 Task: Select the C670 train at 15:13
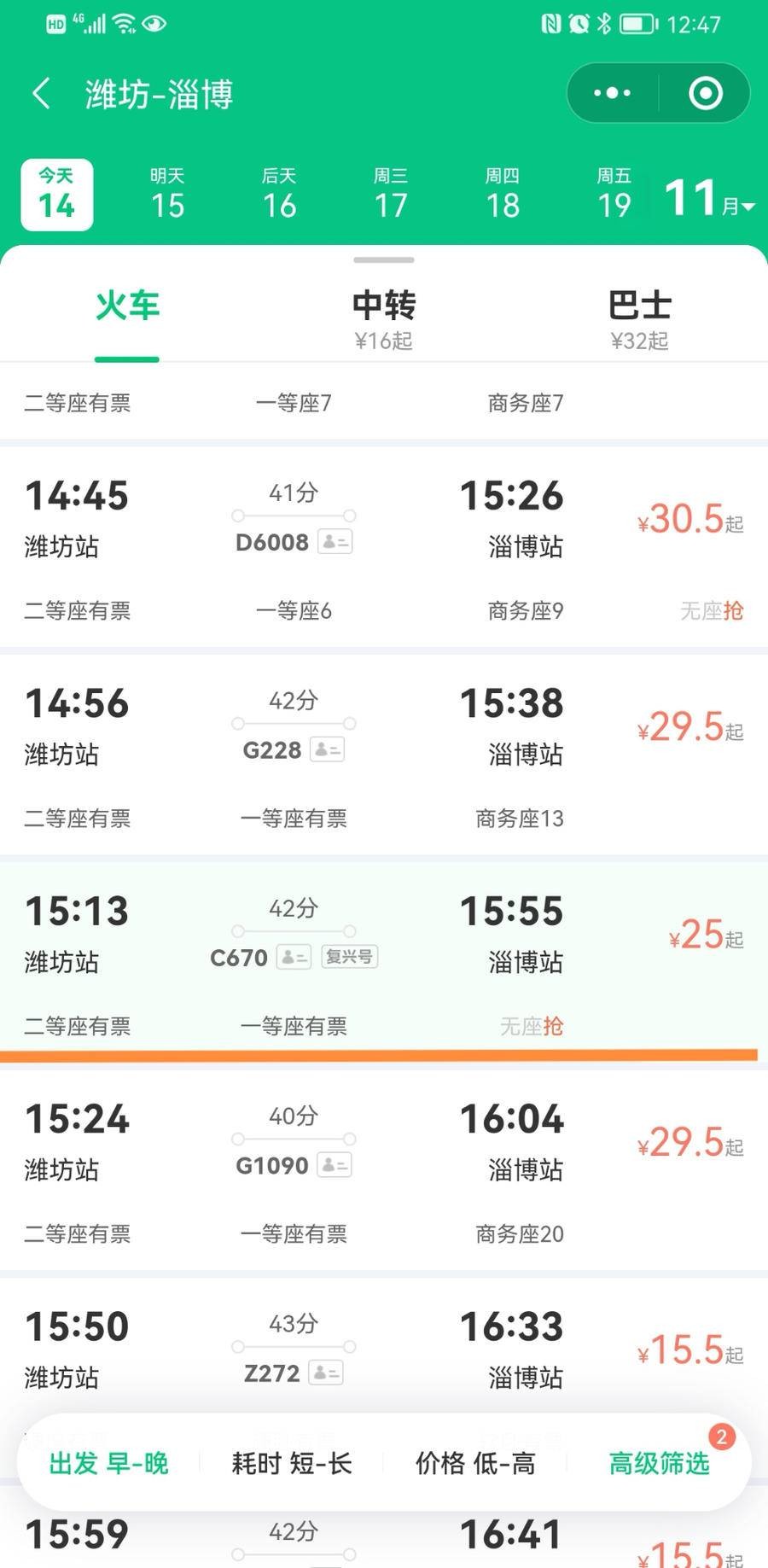click(x=384, y=936)
